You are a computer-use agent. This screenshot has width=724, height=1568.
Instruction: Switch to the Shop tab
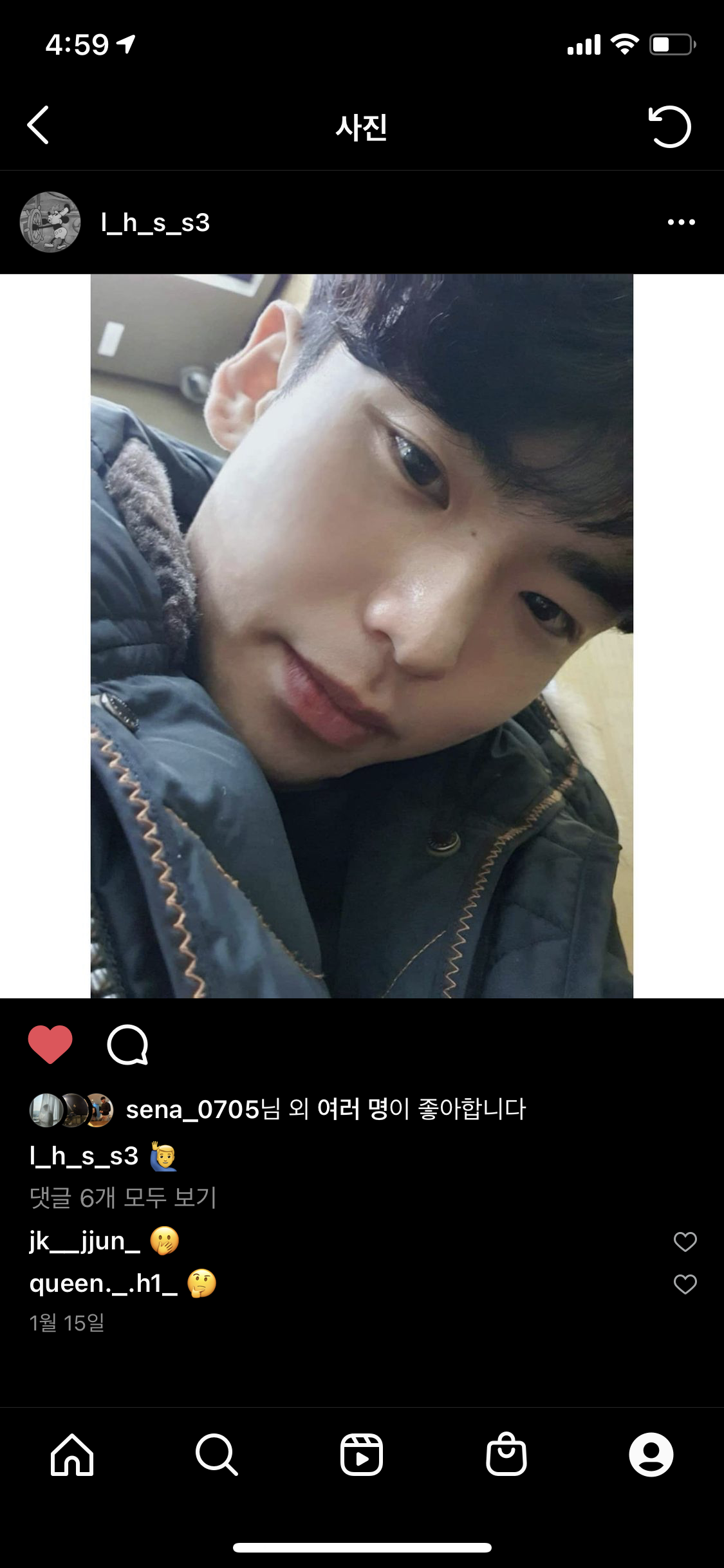[506, 1454]
